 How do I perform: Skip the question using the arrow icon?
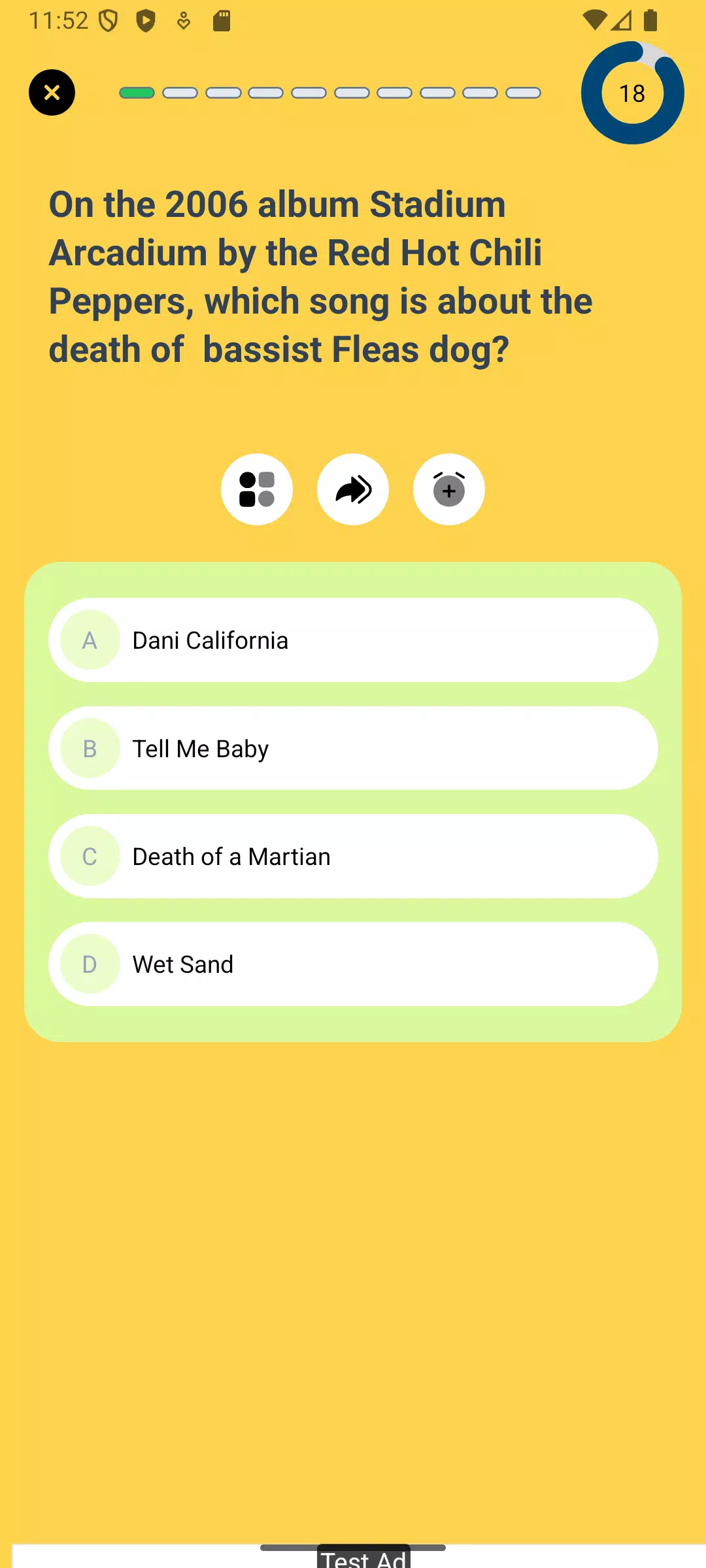coord(353,489)
